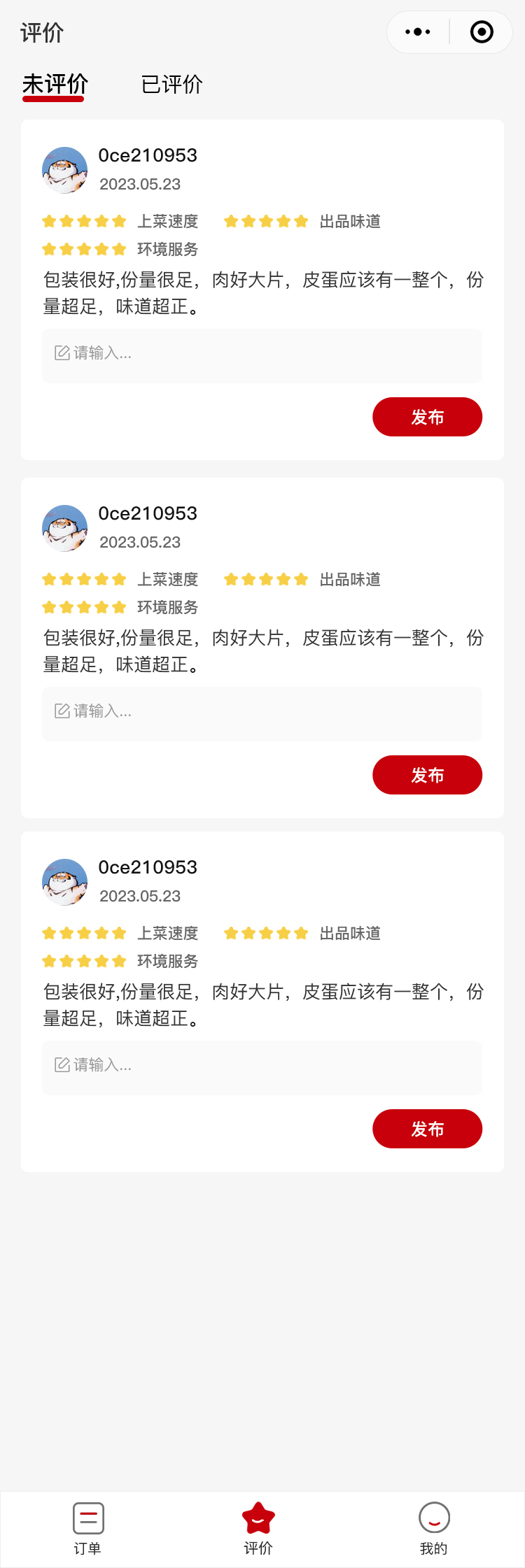Viewport: 525px width, 1568px height.
Task: Go to the 订单 tab
Action: 88,1528
